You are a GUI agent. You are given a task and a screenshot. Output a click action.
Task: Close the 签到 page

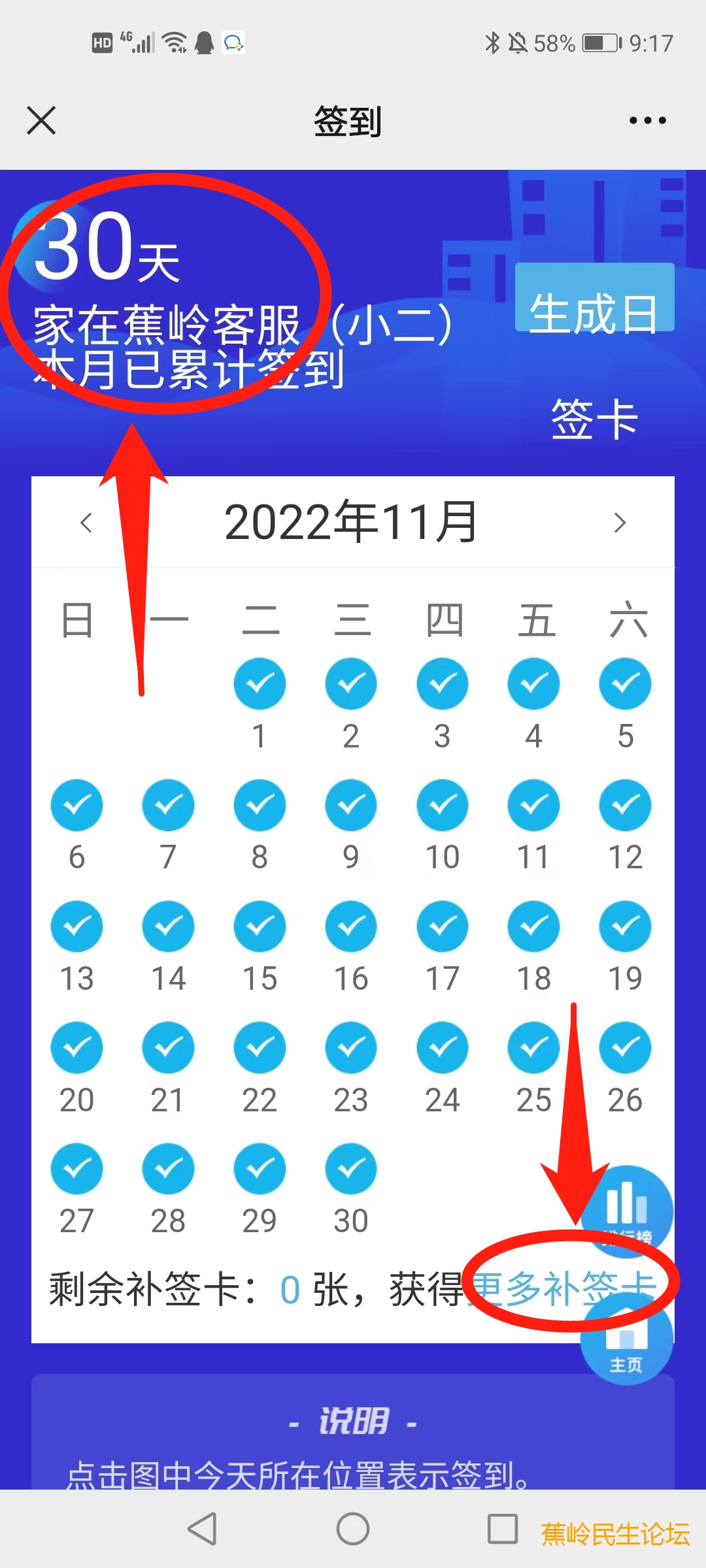[41, 120]
